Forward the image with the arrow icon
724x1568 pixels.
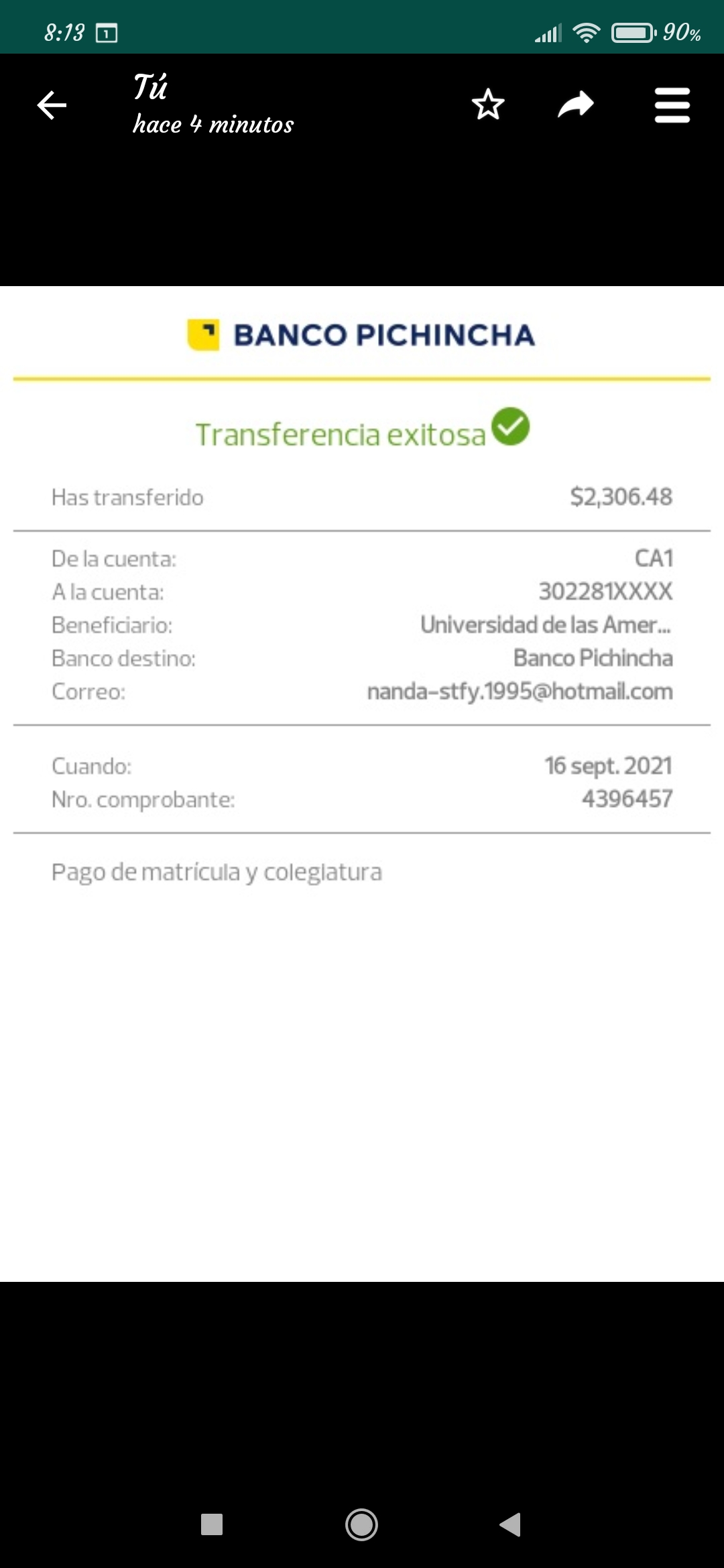tap(576, 105)
